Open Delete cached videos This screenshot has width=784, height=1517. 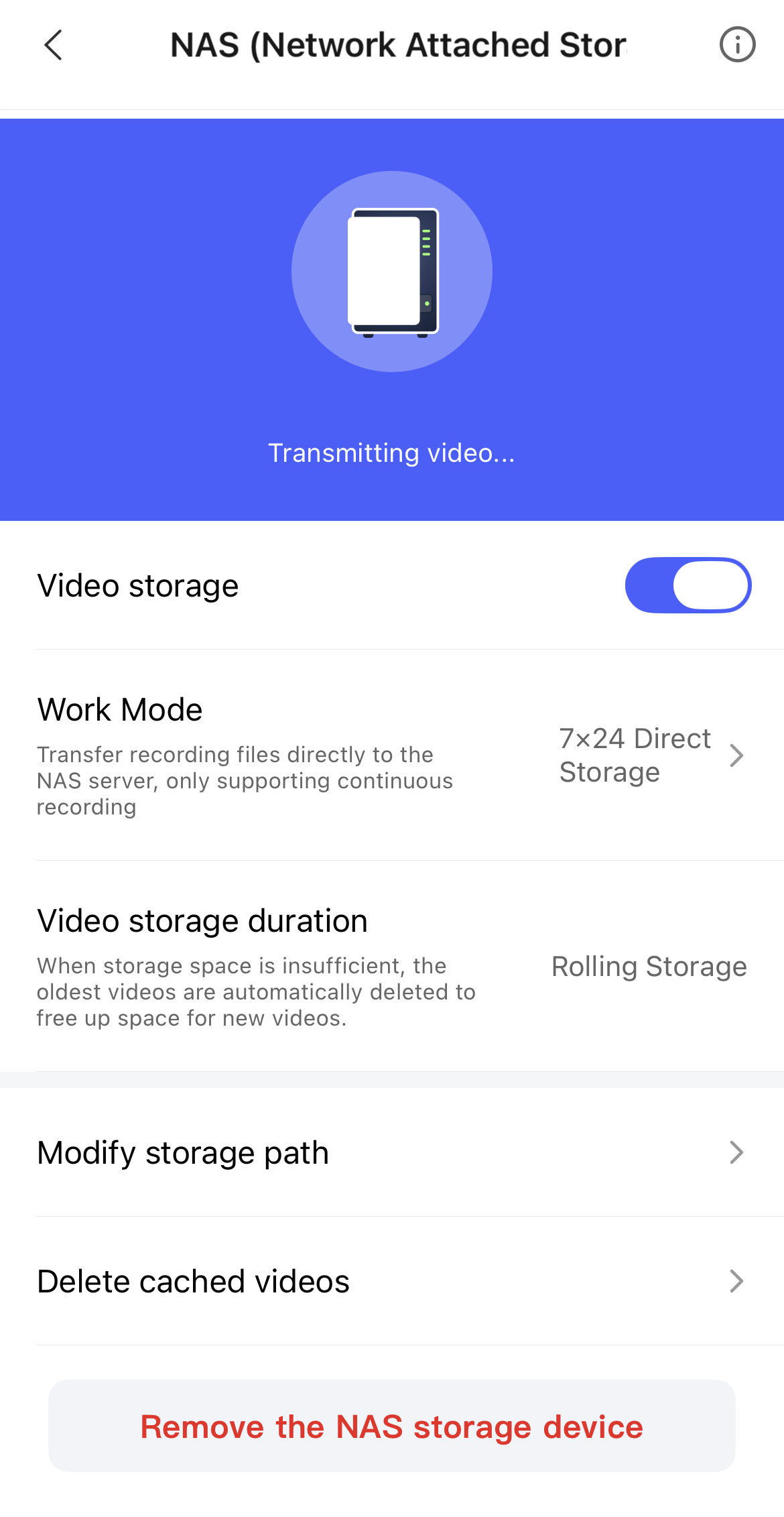pyautogui.click(x=391, y=1281)
